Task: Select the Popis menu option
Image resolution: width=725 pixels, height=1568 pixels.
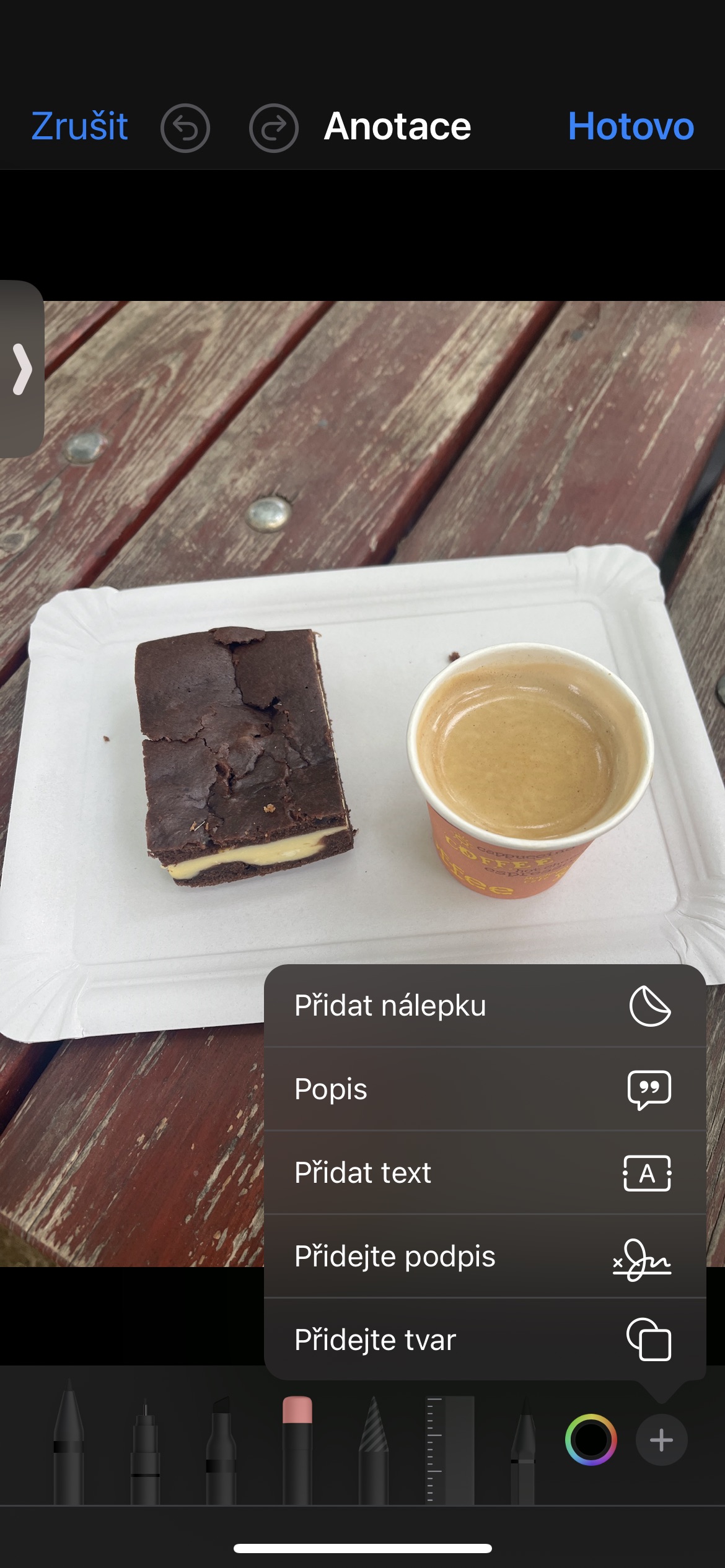Action: (485, 1089)
